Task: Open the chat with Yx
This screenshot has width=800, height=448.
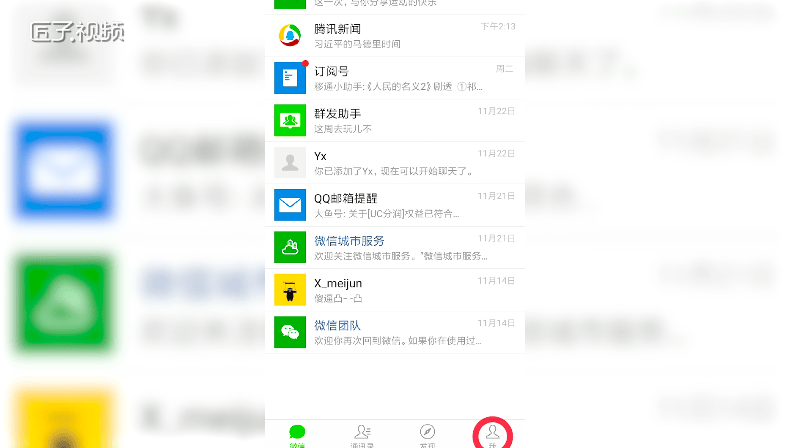Action: click(x=395, y=162)
